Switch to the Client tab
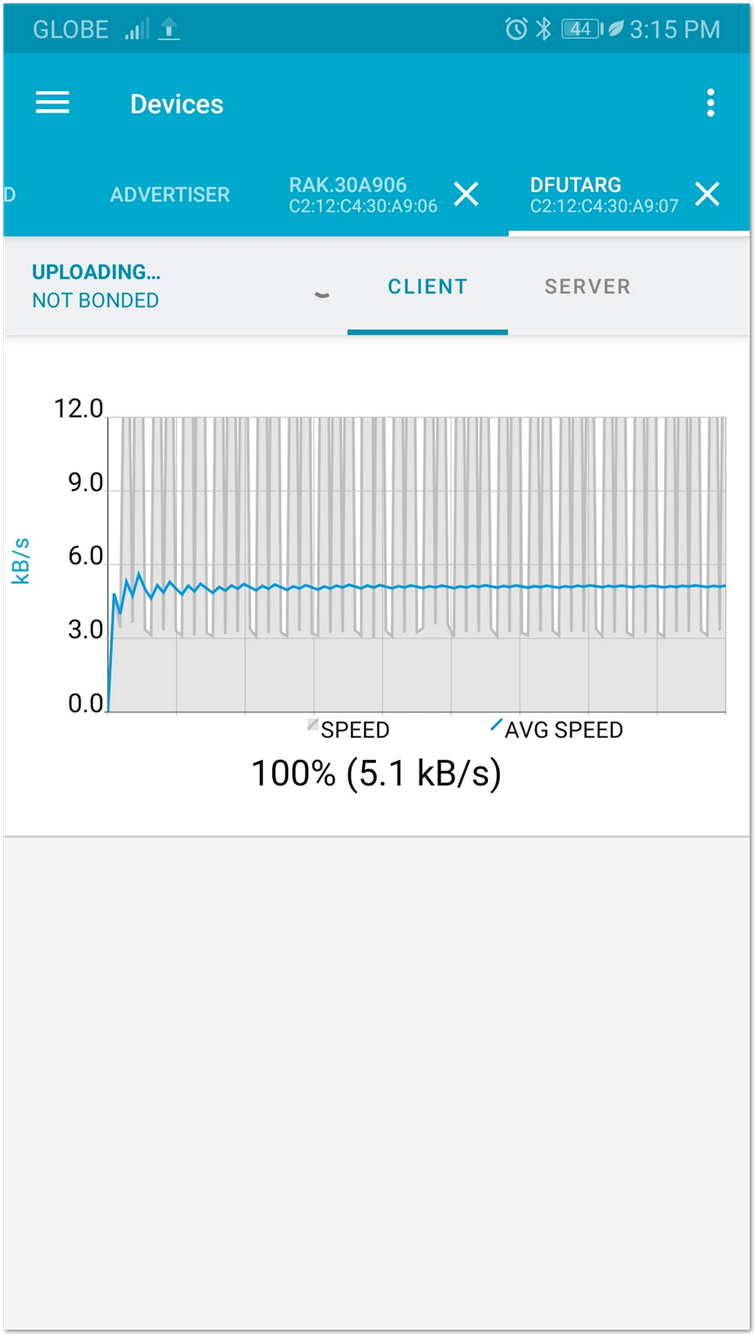 (428, 287)
